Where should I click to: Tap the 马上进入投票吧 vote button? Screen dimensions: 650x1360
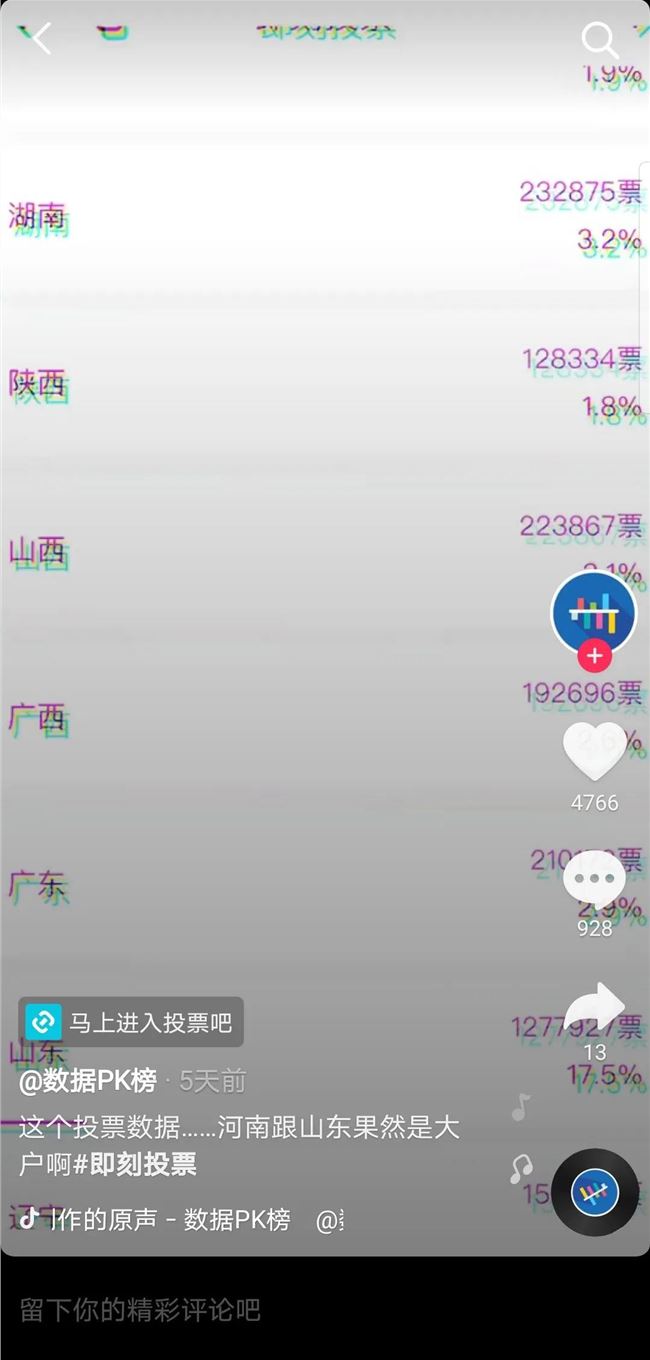(x=131, y=1022)
